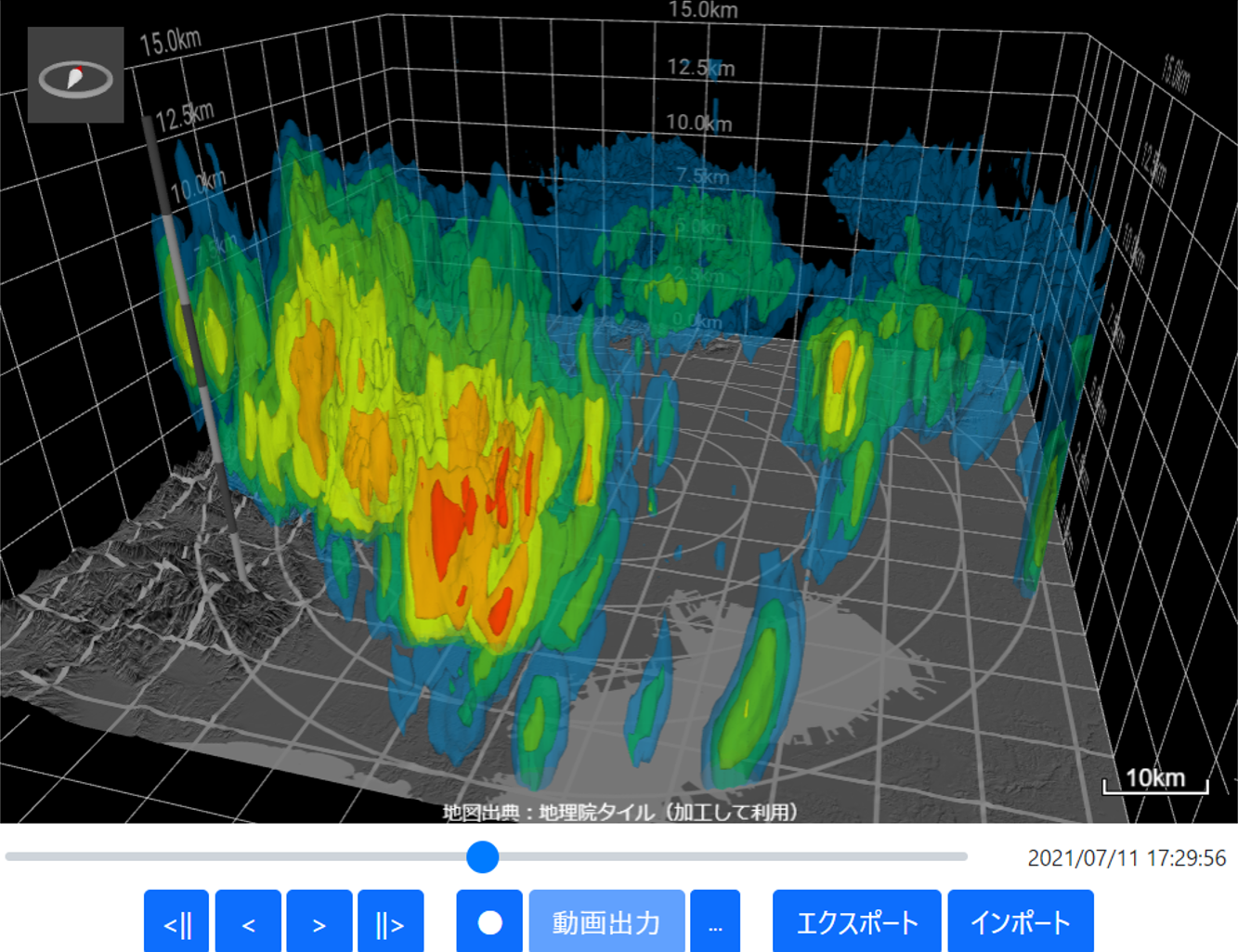Viewport: 1238px width, 952px height.
Task: Open more options with the ellipsis button
Action: coord(715,922)
